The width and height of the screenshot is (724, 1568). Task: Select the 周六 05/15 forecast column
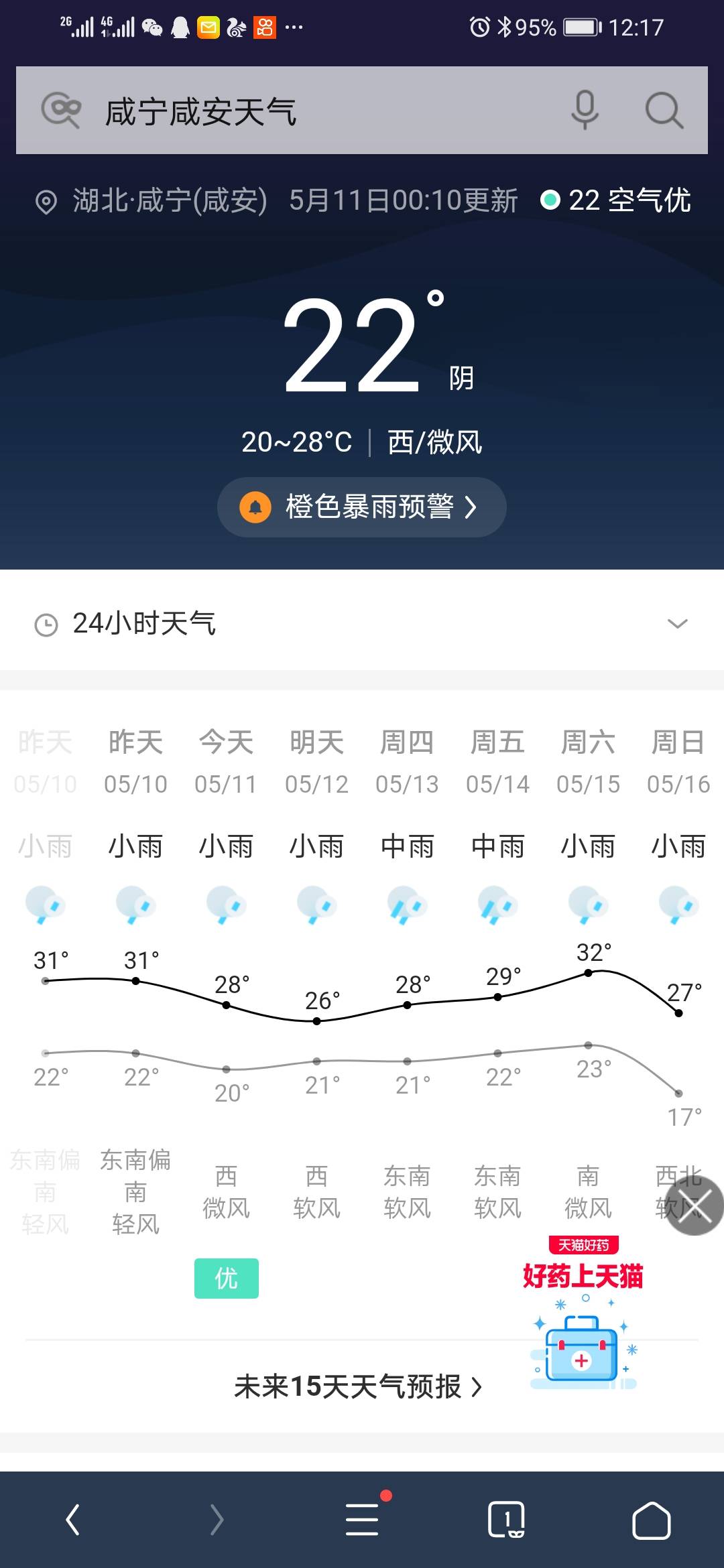point(588,978)
